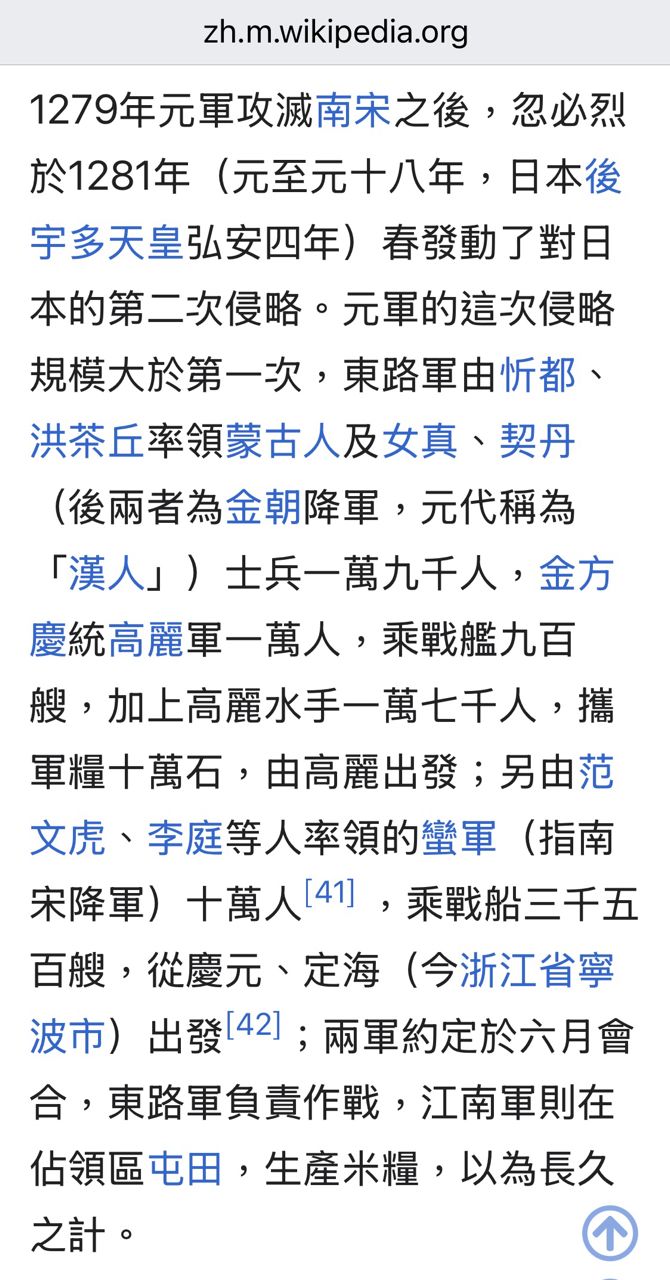
Task: Open the 女真 link
Action: click(x=420, y=441)
